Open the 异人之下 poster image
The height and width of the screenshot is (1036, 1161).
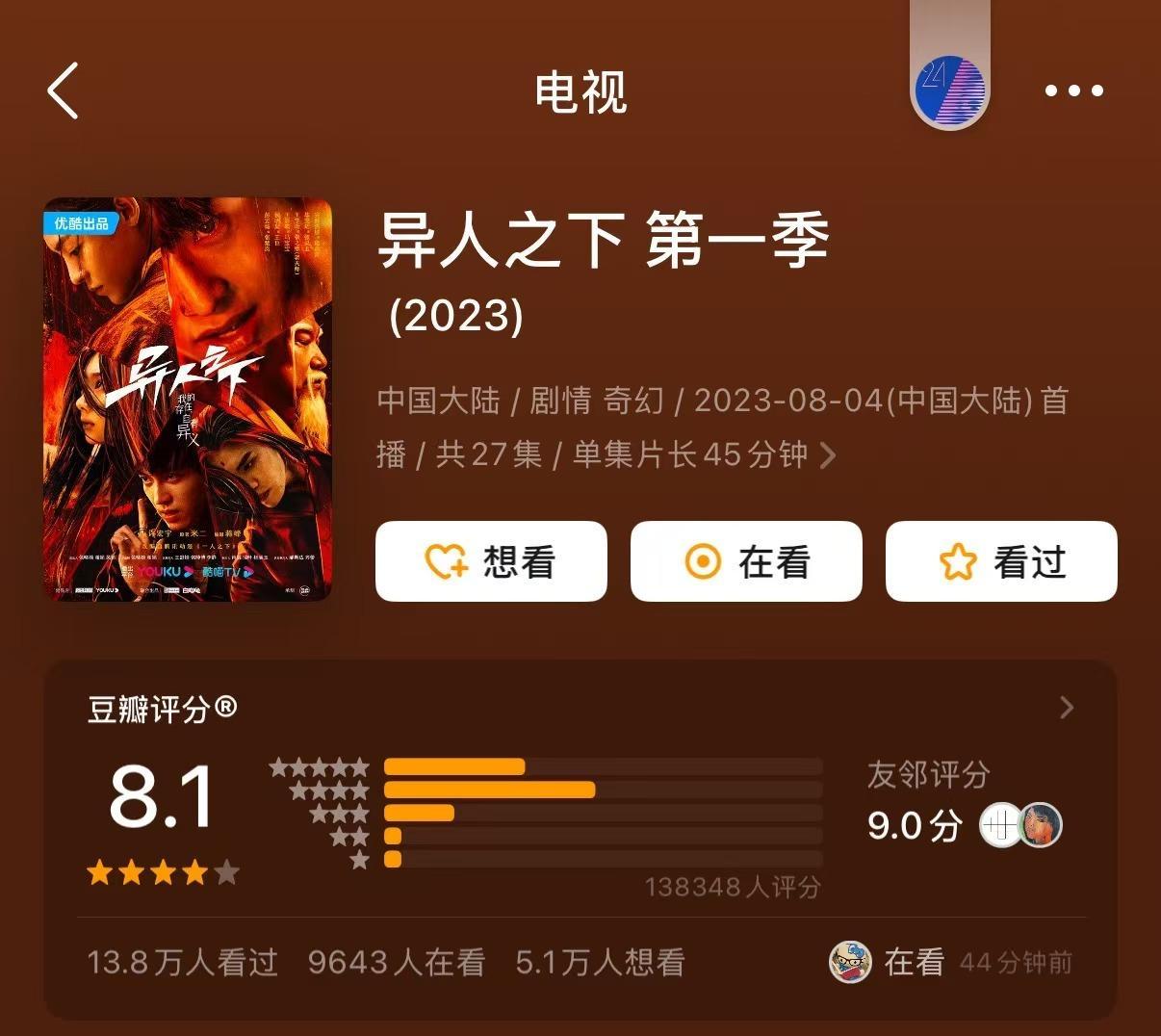188,400
